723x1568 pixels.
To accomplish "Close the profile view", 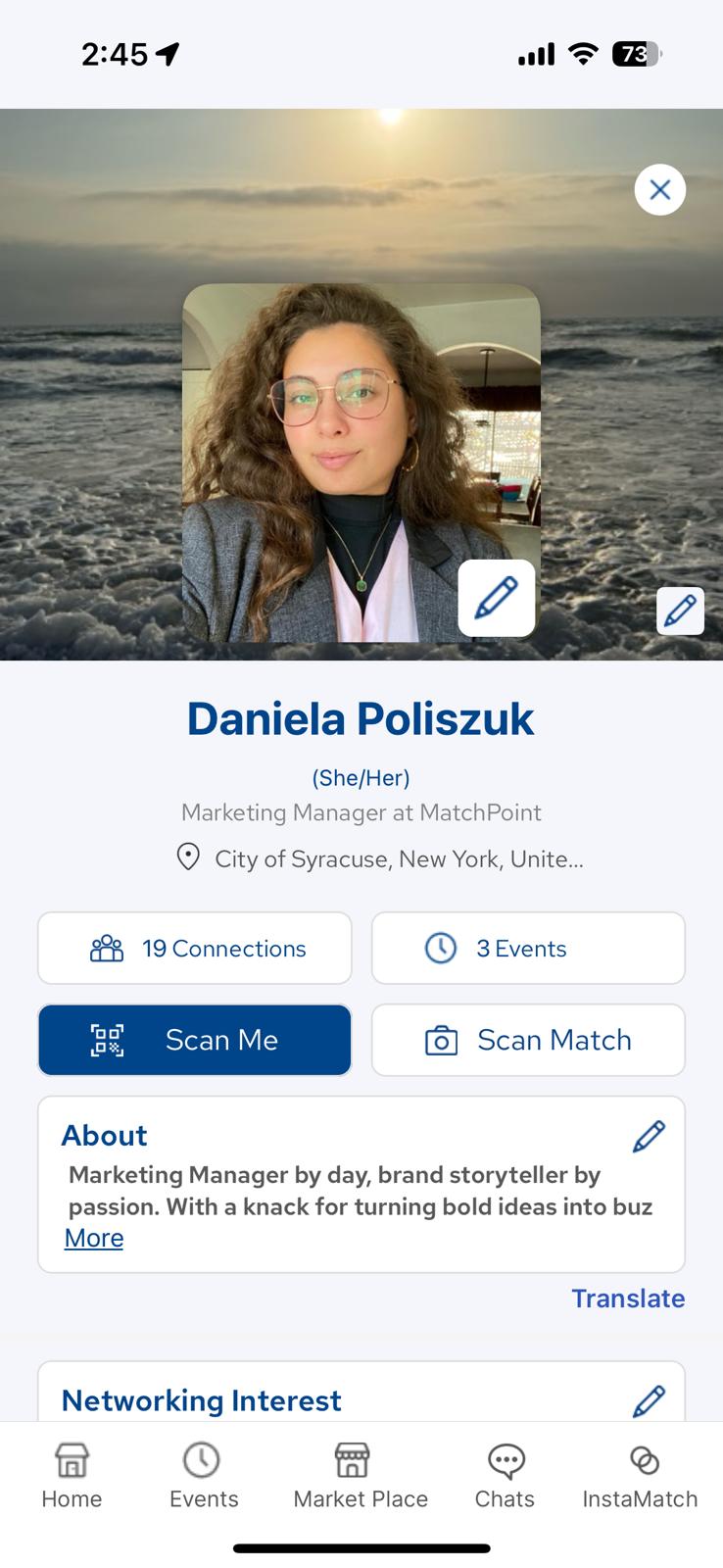I will 659,190.
